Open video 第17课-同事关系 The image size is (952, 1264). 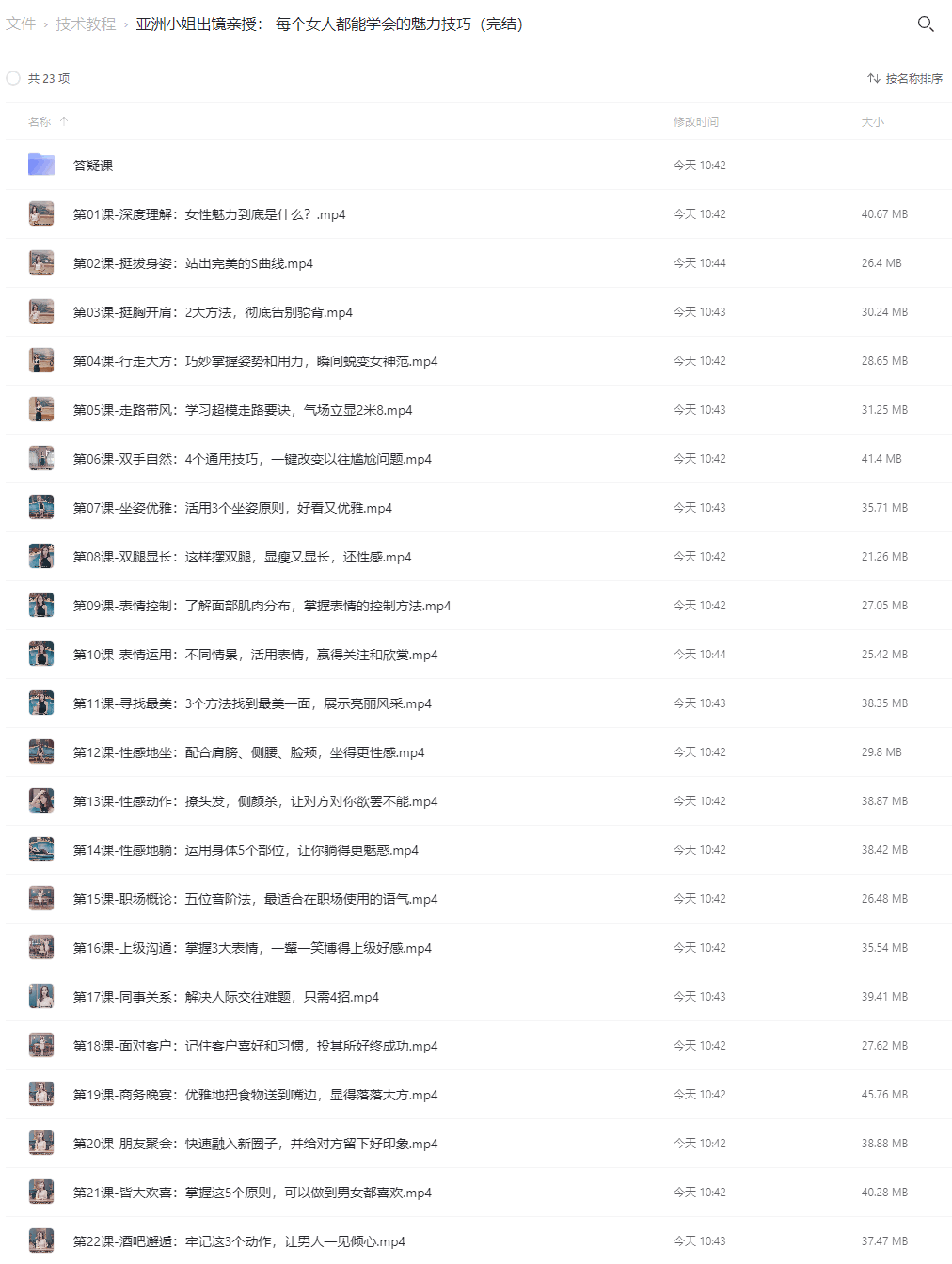pos(226,997)
